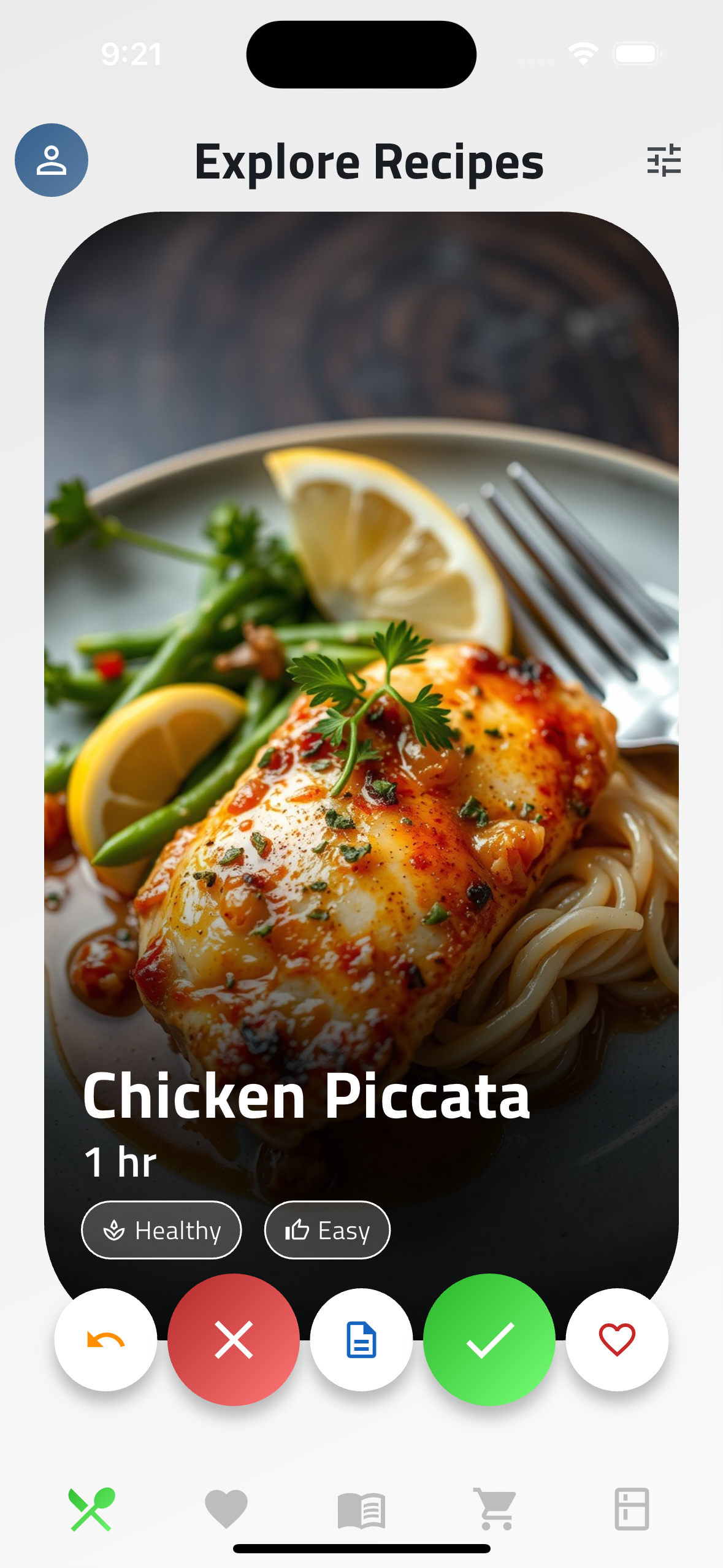Favorite the recipe with heart button

click(617, 1340)
